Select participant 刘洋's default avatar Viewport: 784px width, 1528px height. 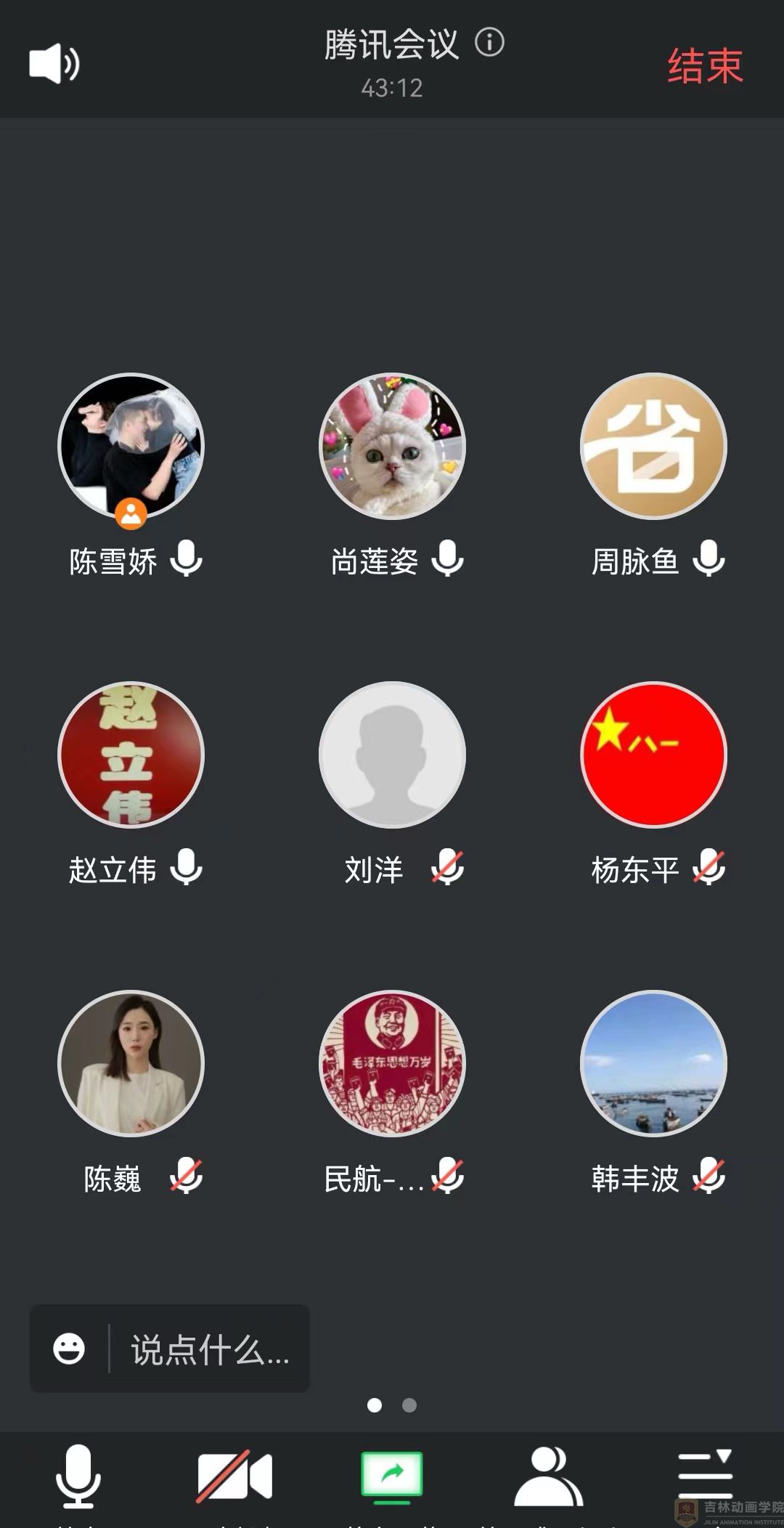(x=392, y=755)
